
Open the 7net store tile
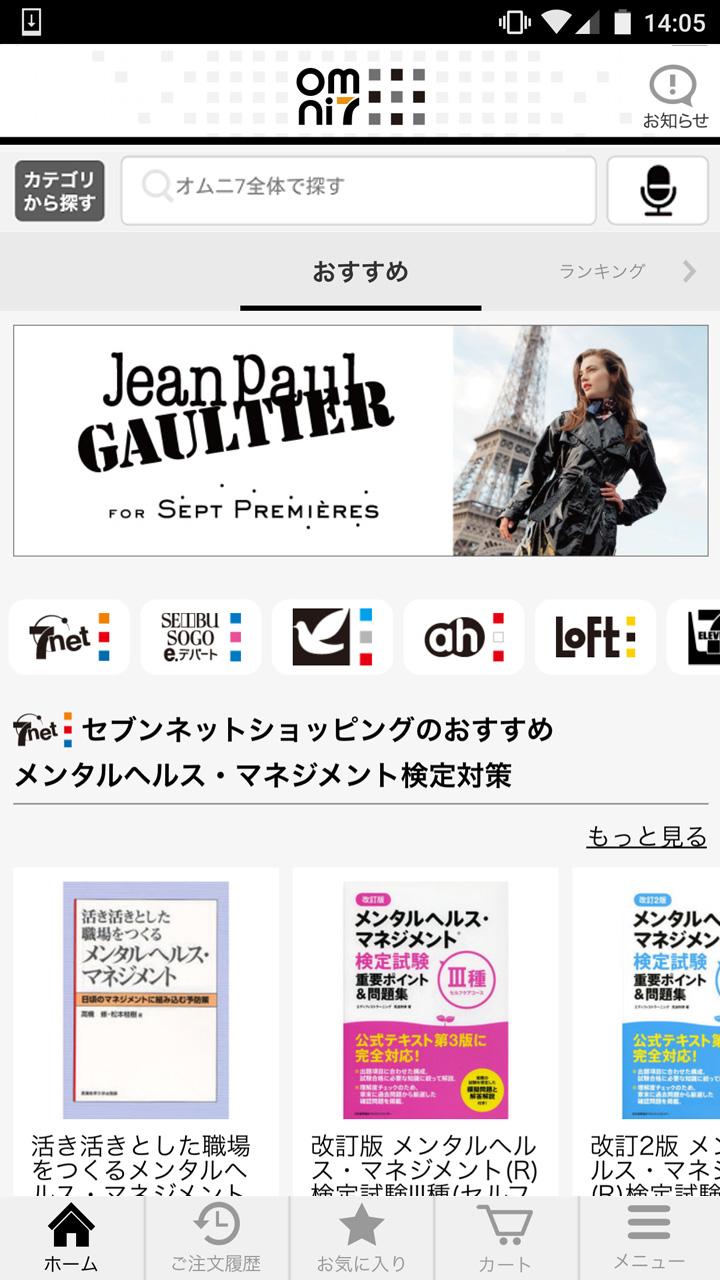[x=69, y=637]
